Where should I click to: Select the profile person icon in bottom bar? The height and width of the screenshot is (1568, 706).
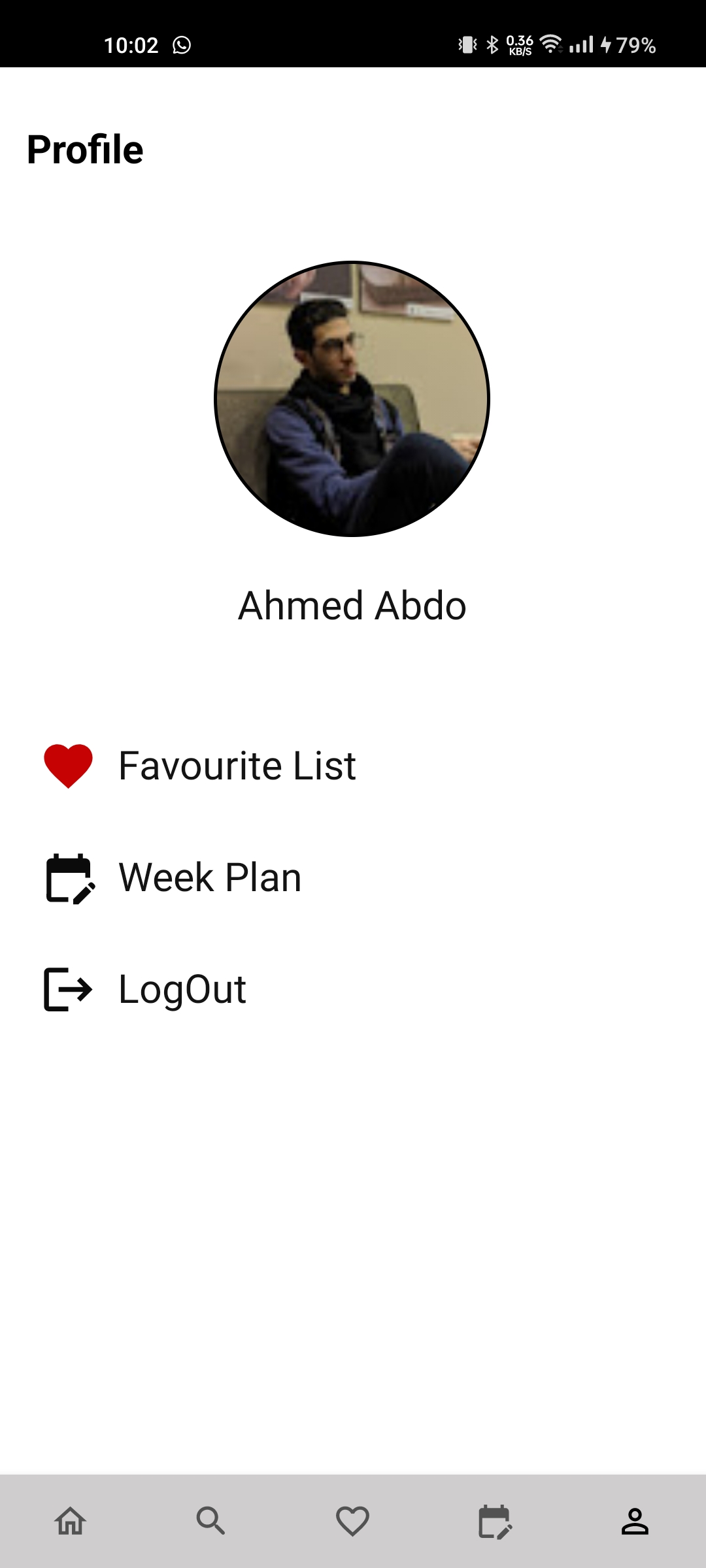(635, 1520)
